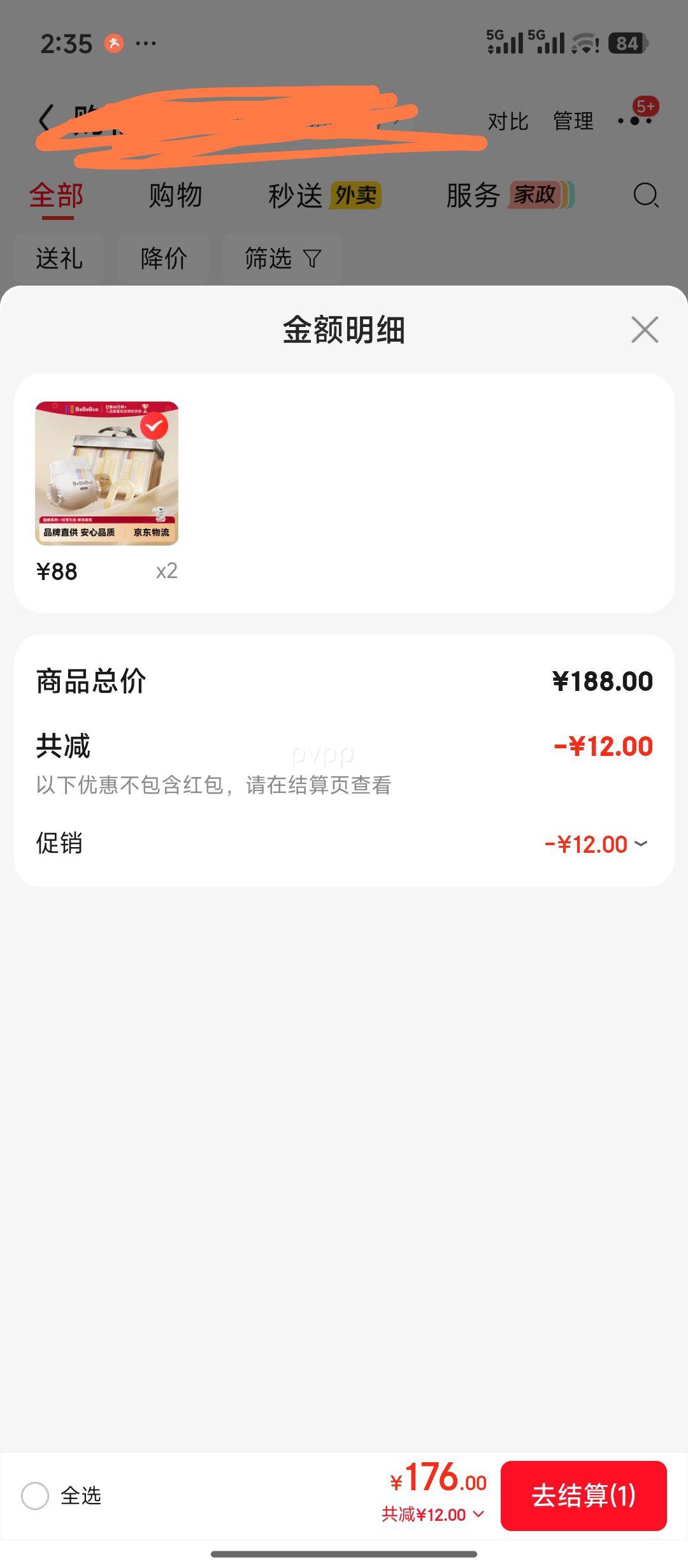688x1568 pixels.
Task: Switch to the 购物 tab
Action: 175,195
